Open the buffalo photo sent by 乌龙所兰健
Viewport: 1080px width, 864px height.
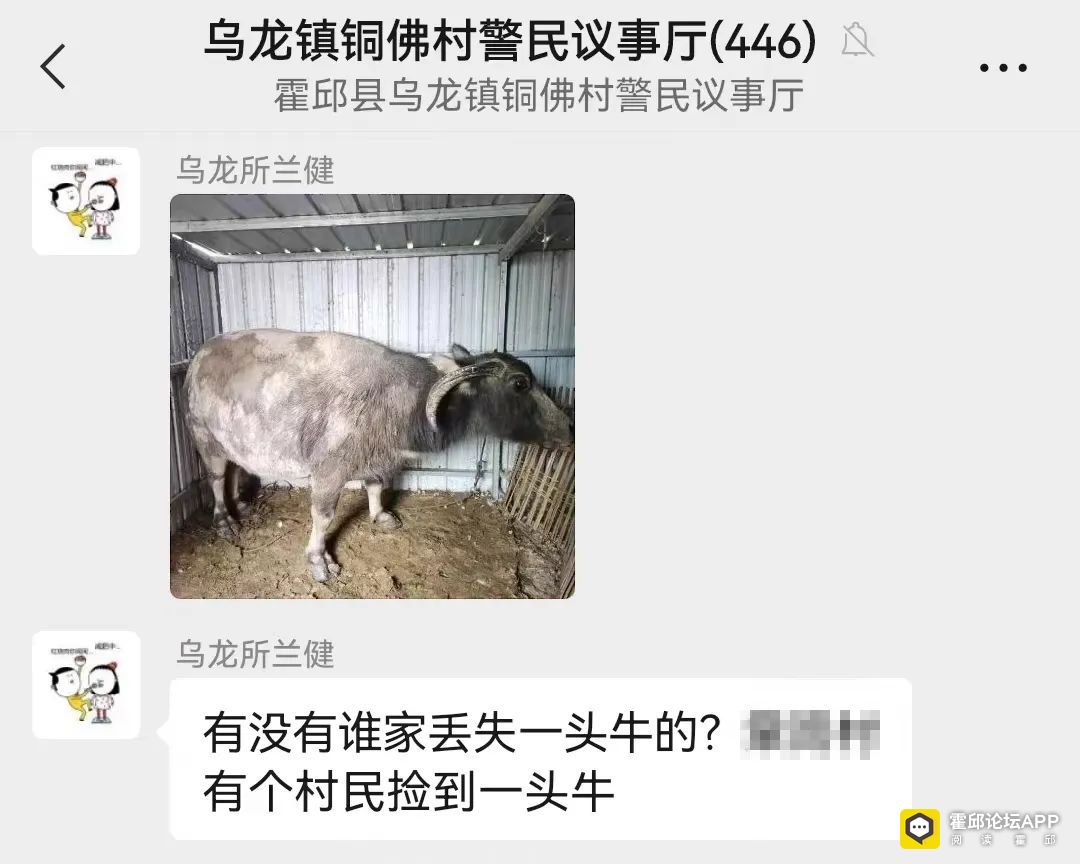[x=372, y=396]
